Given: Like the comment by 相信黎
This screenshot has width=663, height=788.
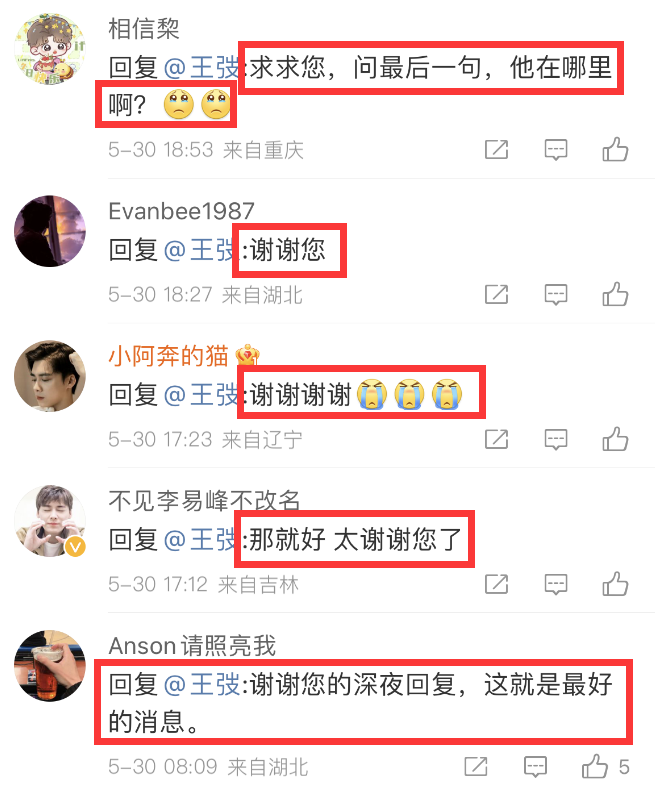Looking at the screenshot, I should (x=615, y=150).
